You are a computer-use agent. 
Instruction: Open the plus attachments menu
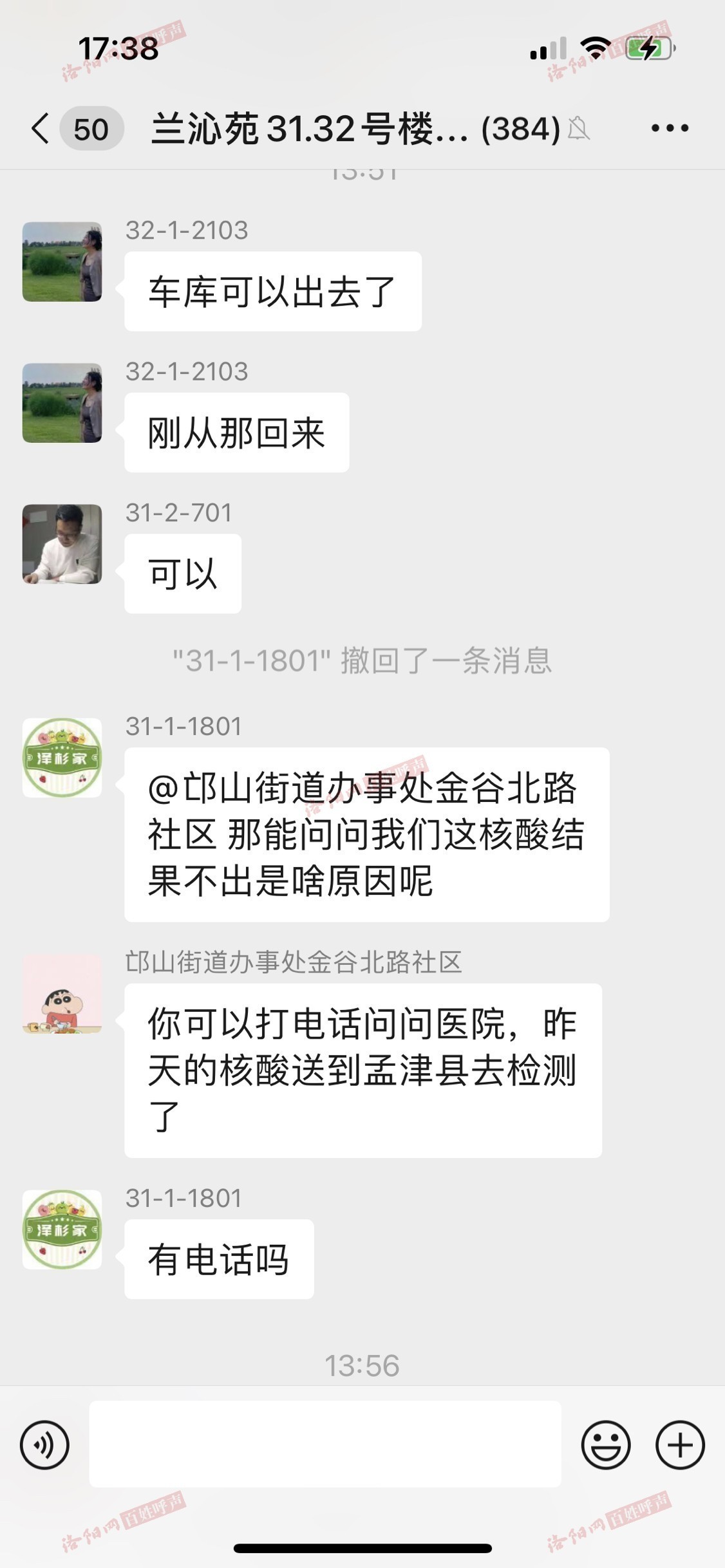(x=680, y=1445)
